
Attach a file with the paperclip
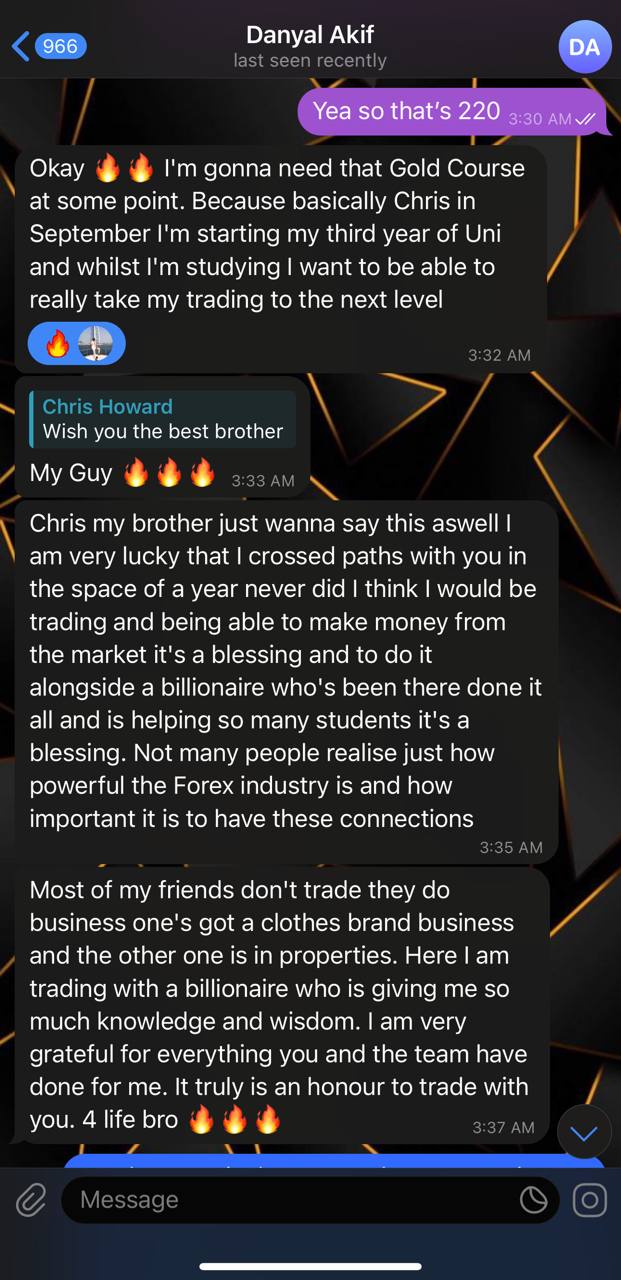(x=31, y=1199)
